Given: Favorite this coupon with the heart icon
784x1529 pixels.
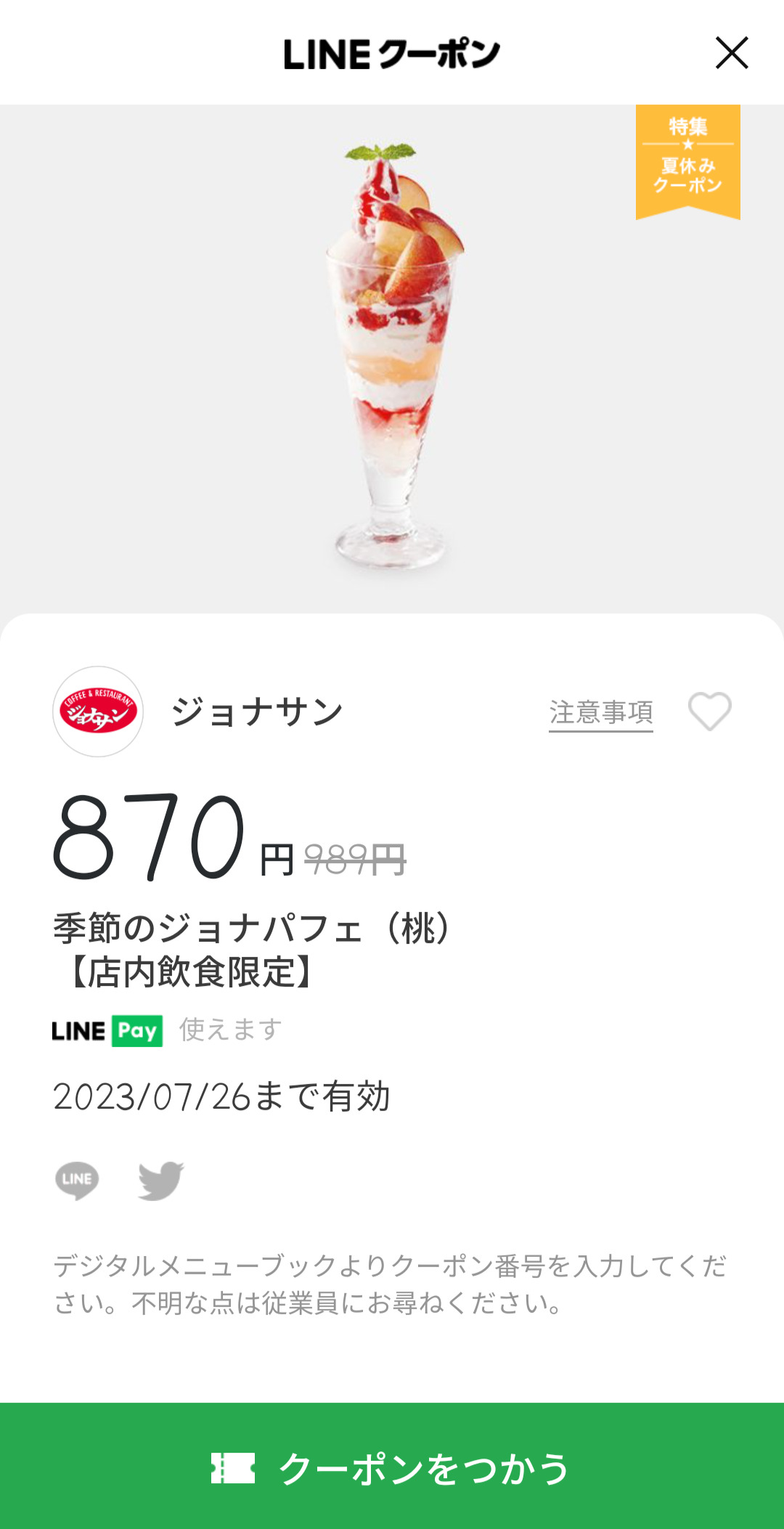Looking at the screenshot, I should pos(709,712).
